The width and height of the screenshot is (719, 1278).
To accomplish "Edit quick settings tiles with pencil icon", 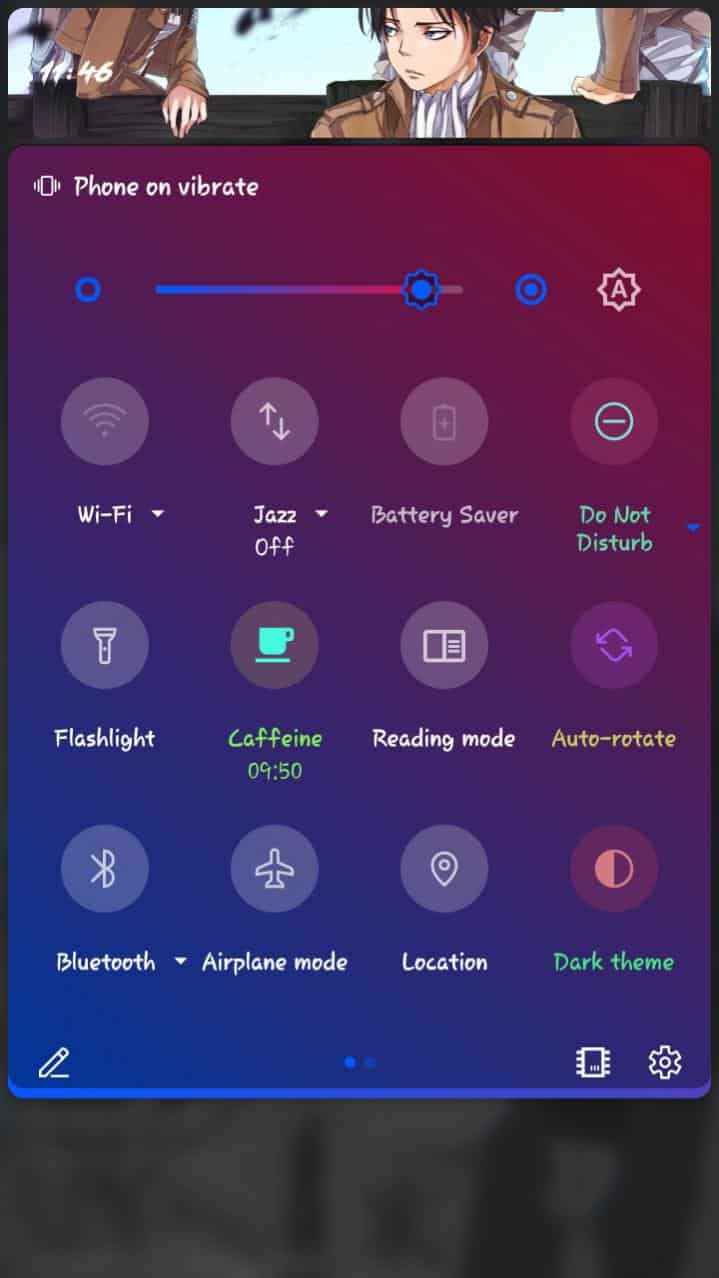I will [54, 1062].
